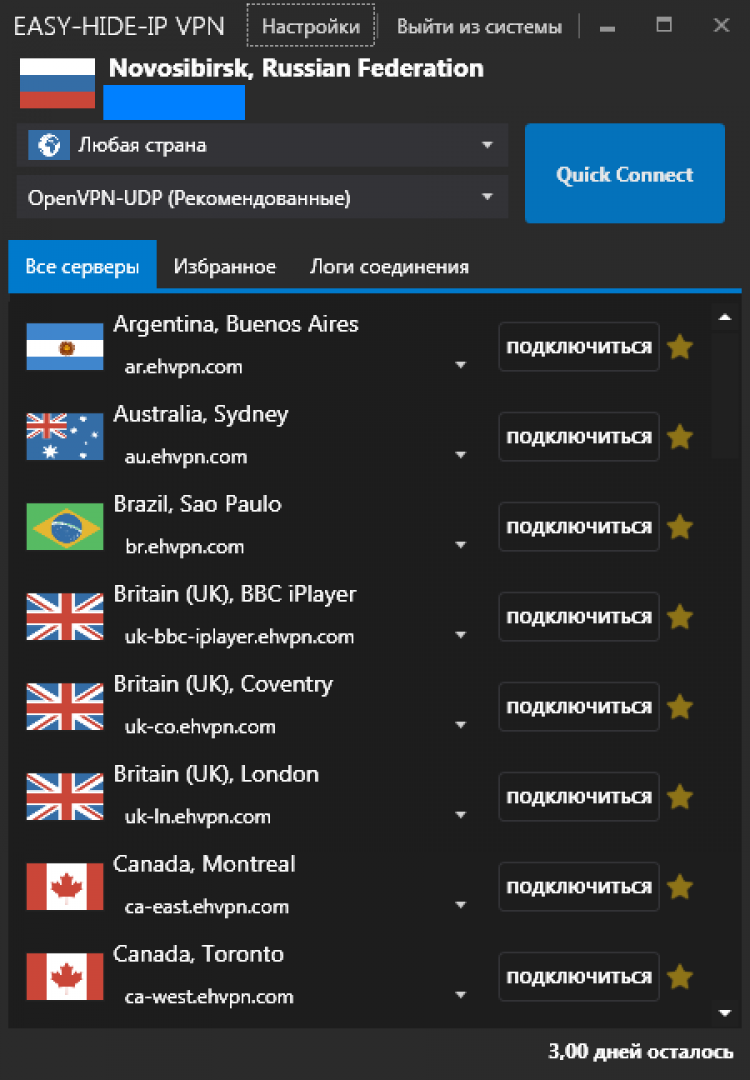Expand ca-west.ehvpn.com server dropdown
Viewport: 750px width, 1080px height.
tap(460, 996)
